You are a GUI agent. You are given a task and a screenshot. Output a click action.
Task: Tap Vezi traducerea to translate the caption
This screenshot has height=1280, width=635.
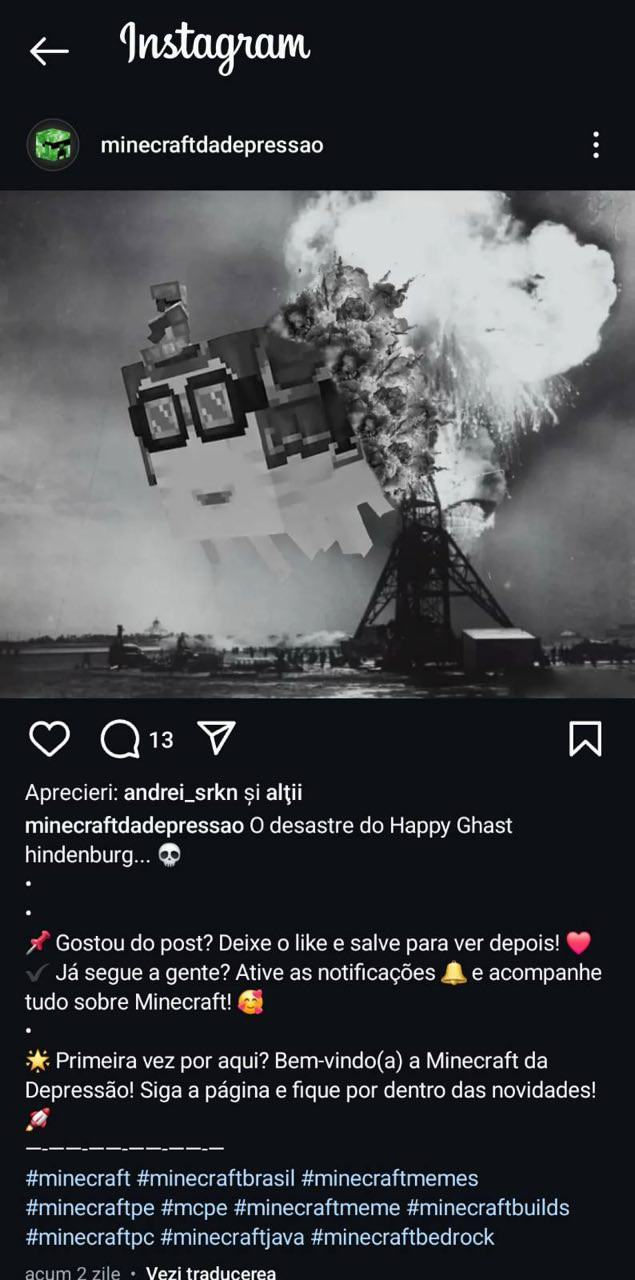click(x=211, y=1273)
